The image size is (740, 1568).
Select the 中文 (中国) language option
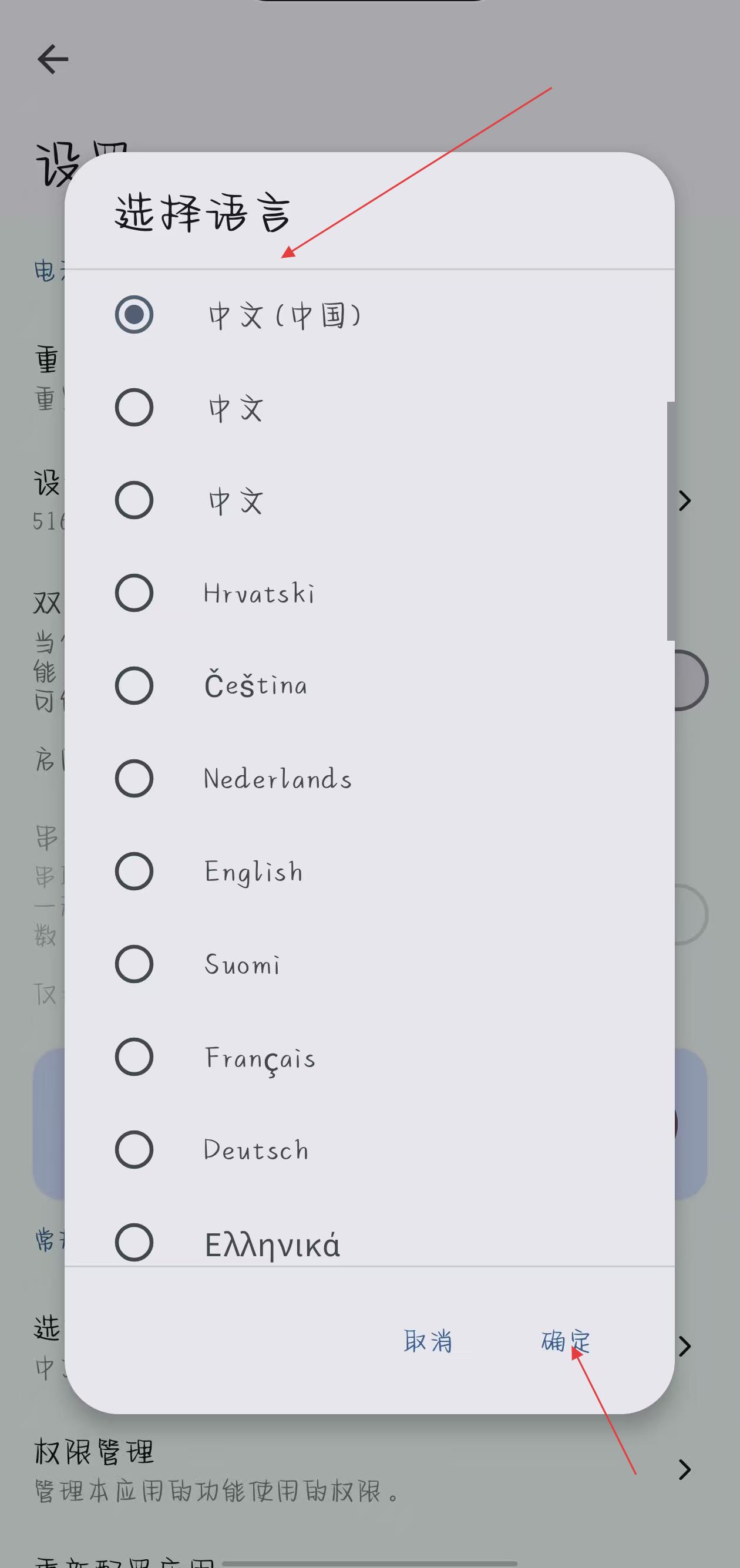pyautogui.click(x=134, y=315)
